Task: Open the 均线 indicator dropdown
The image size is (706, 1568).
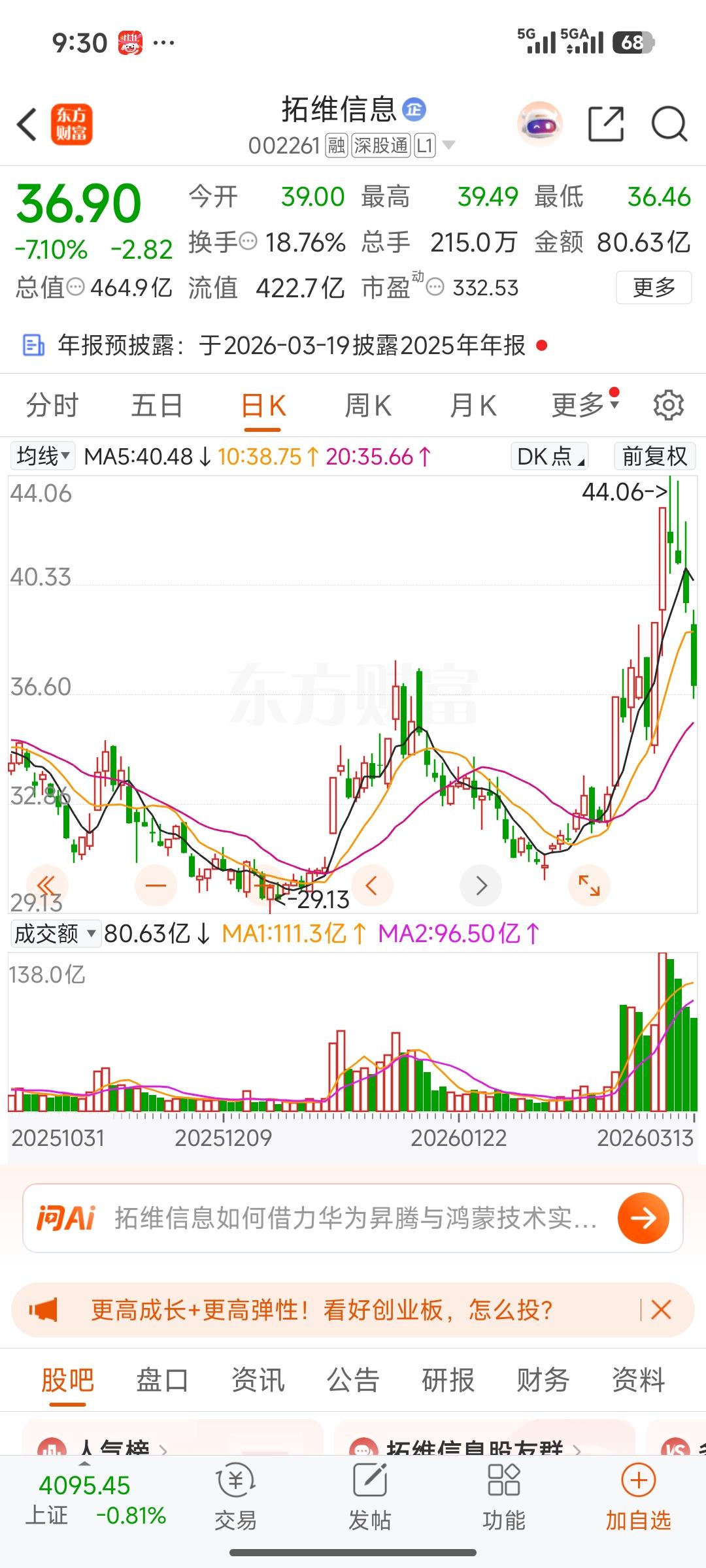Action: click(43, 456)
